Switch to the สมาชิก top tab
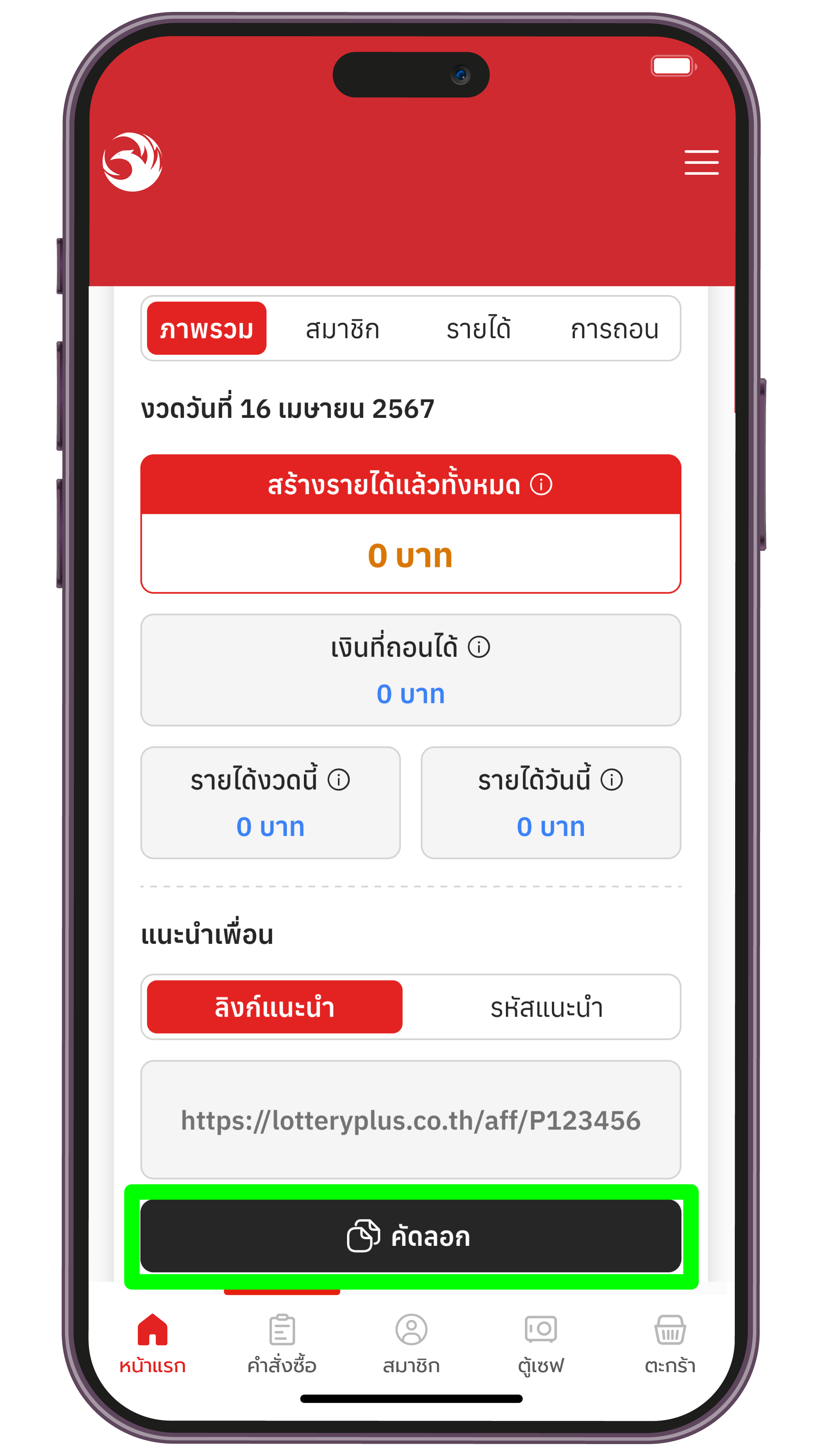This screenshot has height=1456, width=819. [x=342, y=328]
